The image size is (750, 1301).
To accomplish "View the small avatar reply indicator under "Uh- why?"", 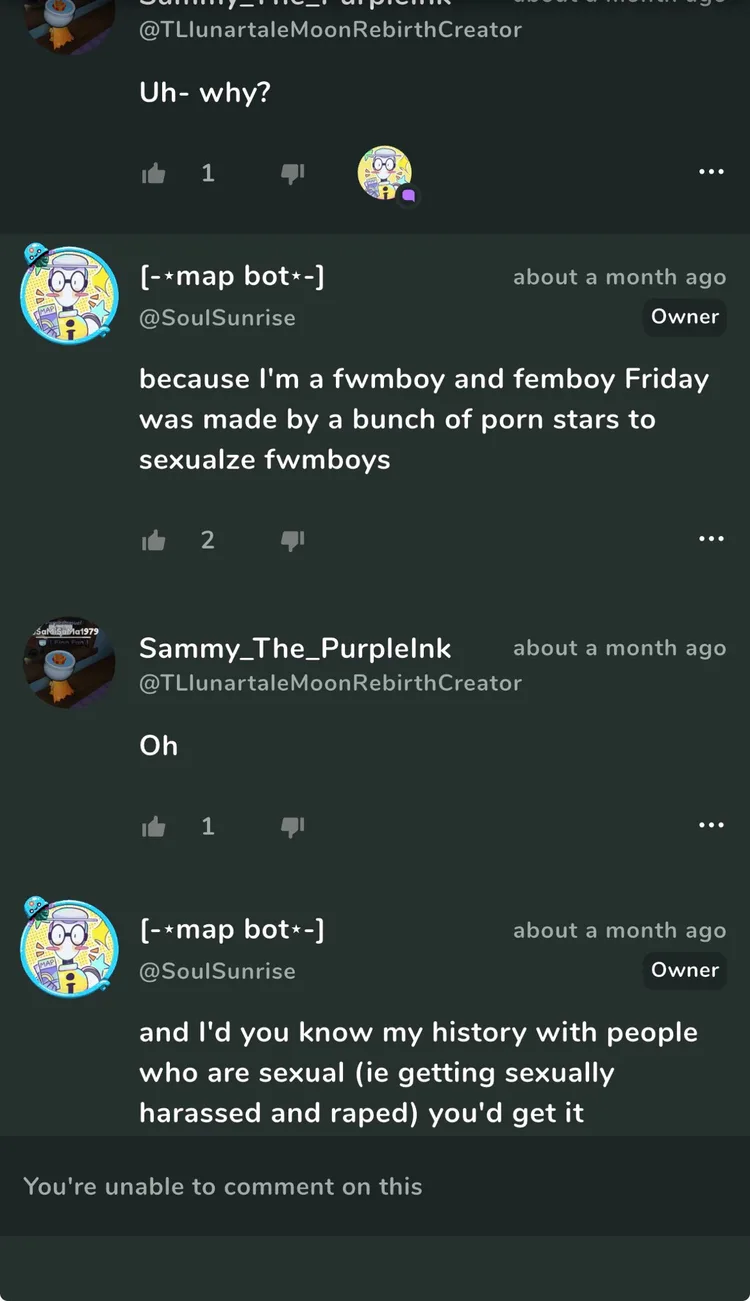I will (386, 174).
